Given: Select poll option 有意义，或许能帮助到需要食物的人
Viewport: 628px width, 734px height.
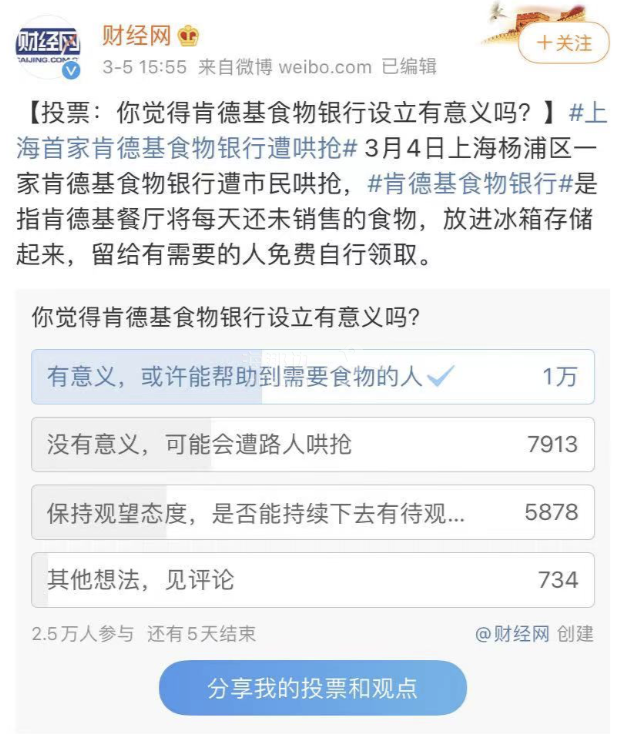Looking at the screenshot, I should (x=312, y=377).
